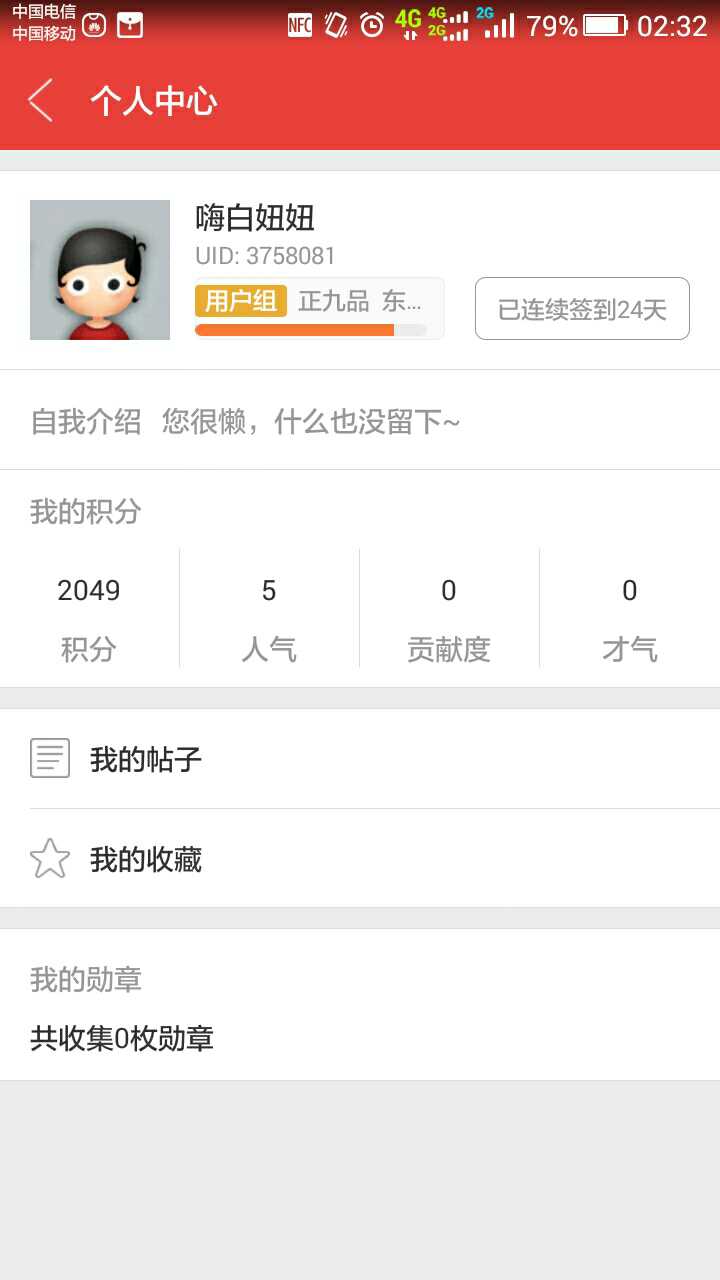
Task: Open the profile avatar picture
Action: point(100,270)
